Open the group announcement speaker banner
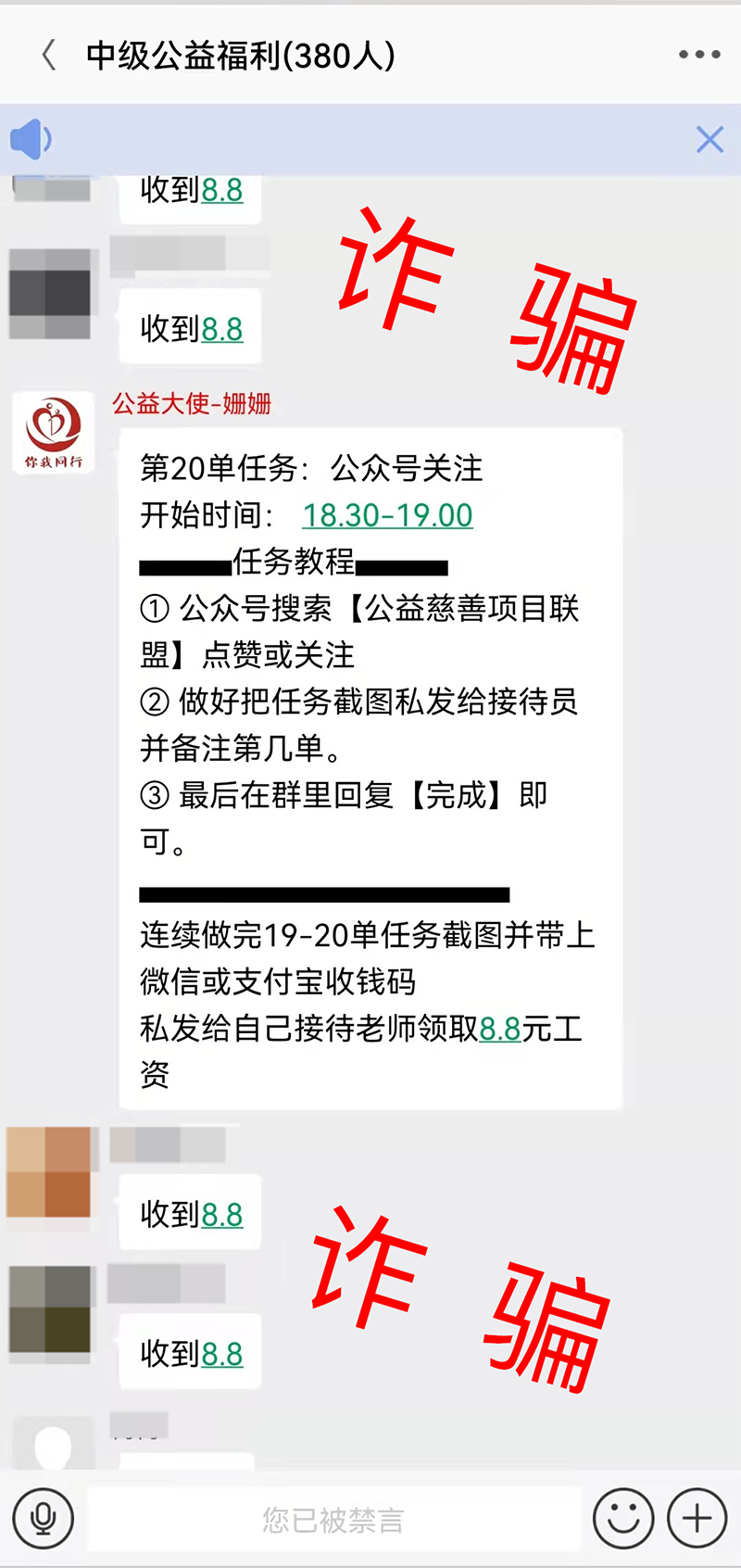The width and height of the screenshot is (741, 1568). [x=31, y=140]
